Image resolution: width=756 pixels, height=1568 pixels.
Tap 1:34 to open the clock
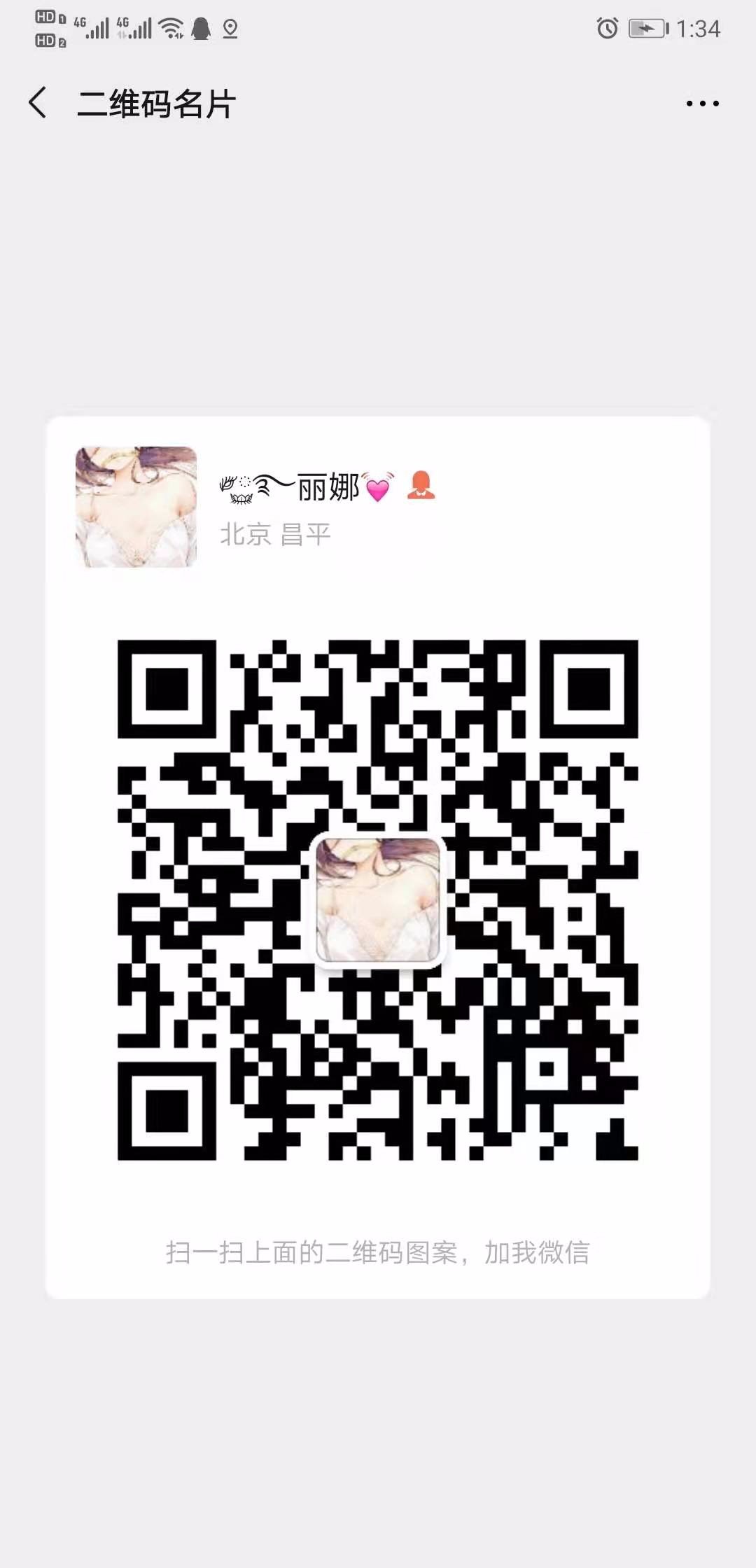point(700,28)
